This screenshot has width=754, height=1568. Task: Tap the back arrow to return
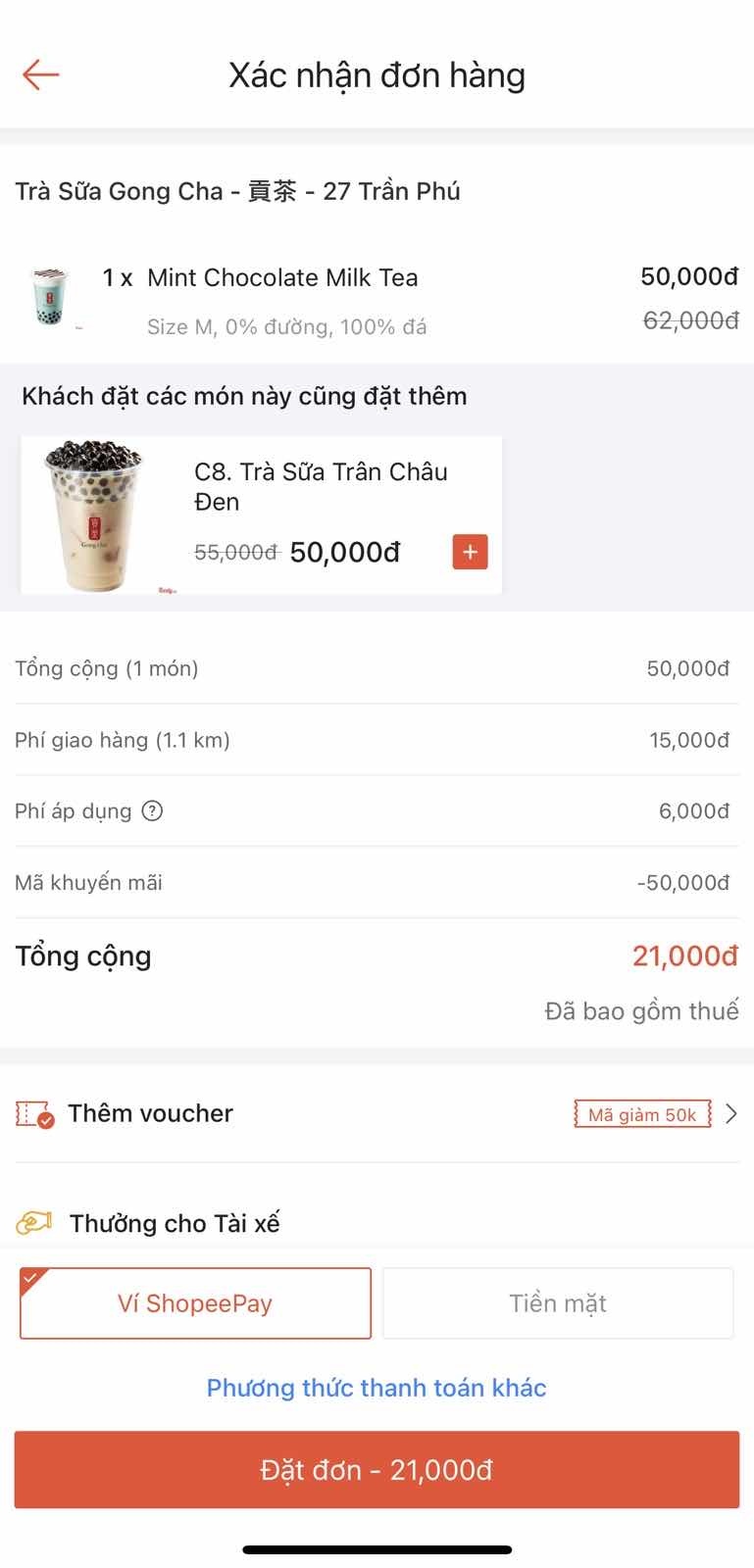[40, 74]
